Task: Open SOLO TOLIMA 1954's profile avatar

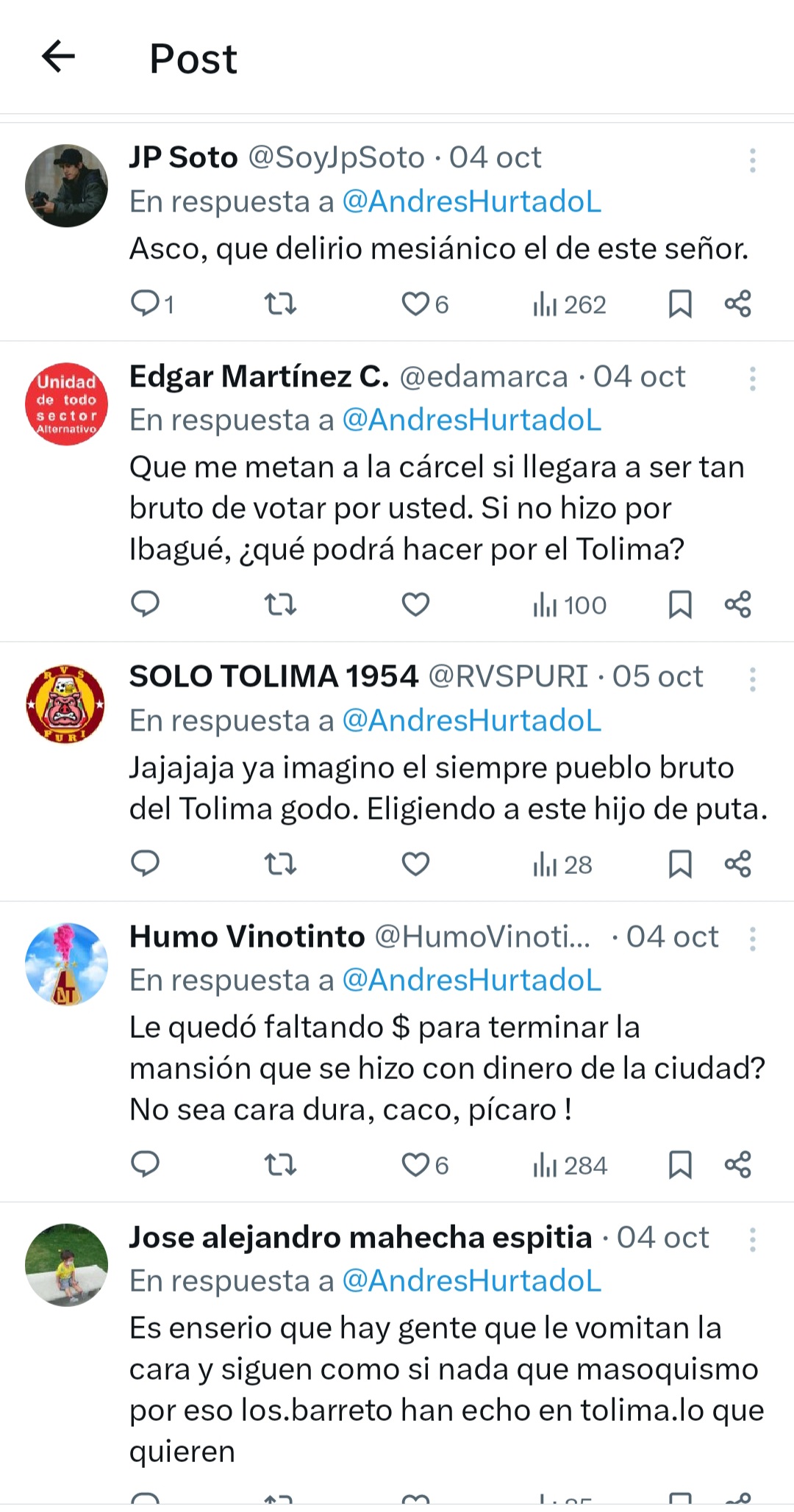Action: 66,705
